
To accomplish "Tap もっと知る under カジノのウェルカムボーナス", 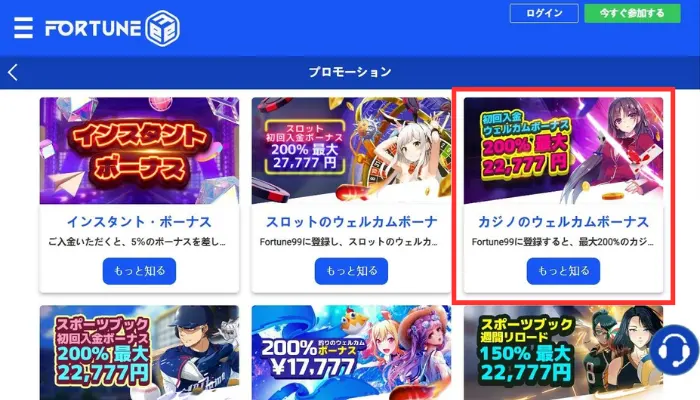I will coord(563,271).
